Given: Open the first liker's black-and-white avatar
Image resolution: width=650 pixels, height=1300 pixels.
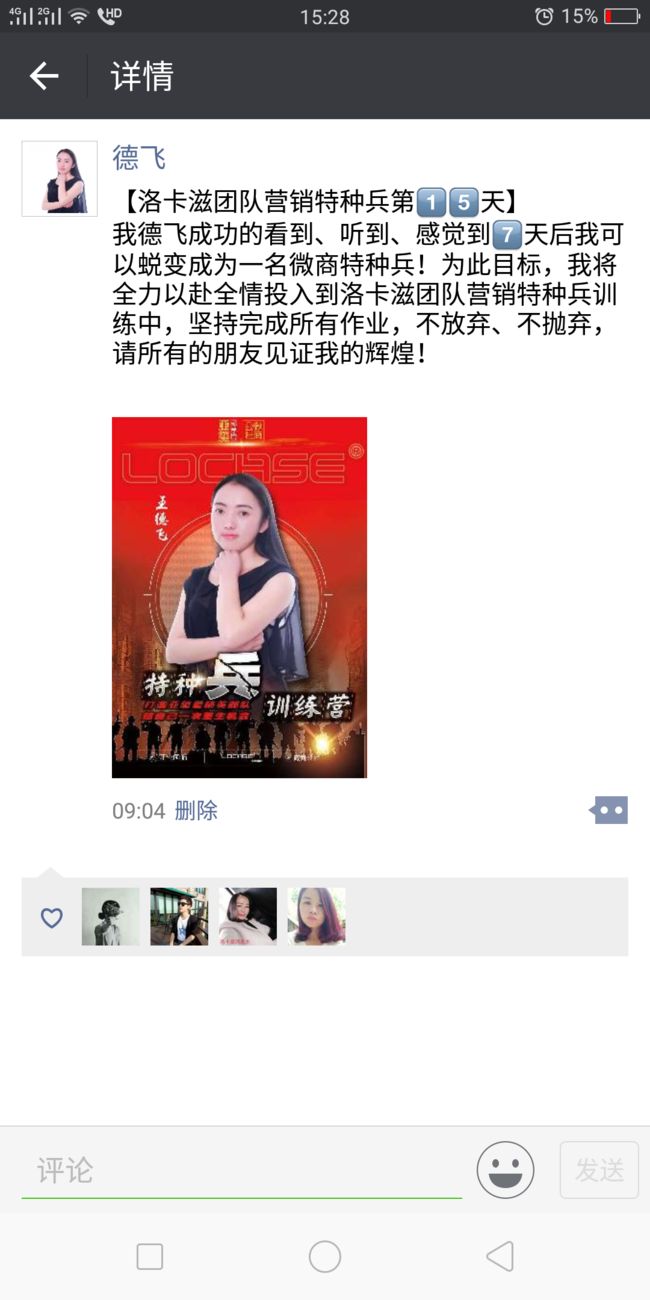Looking at the screenshot, I should pos(111,917).
